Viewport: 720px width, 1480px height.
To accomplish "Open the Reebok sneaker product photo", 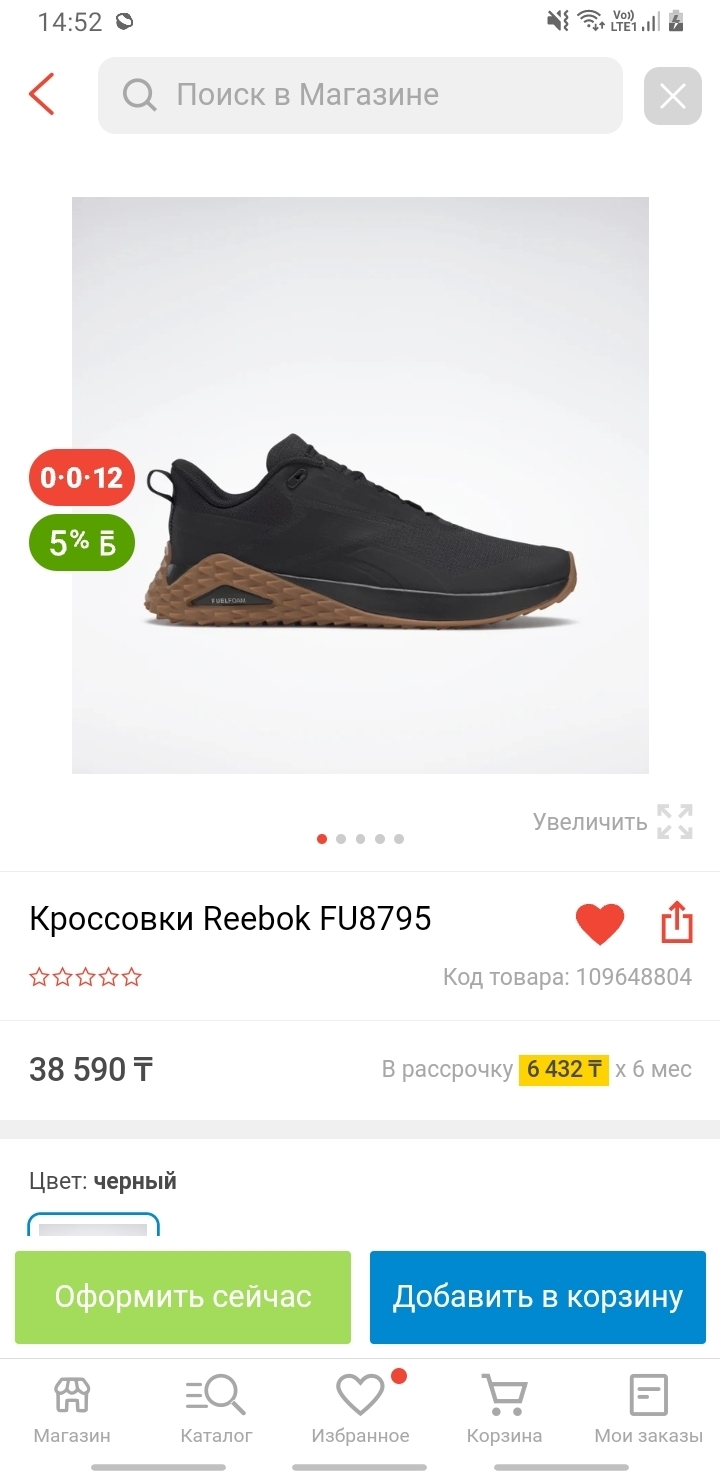I will (360, 485).
